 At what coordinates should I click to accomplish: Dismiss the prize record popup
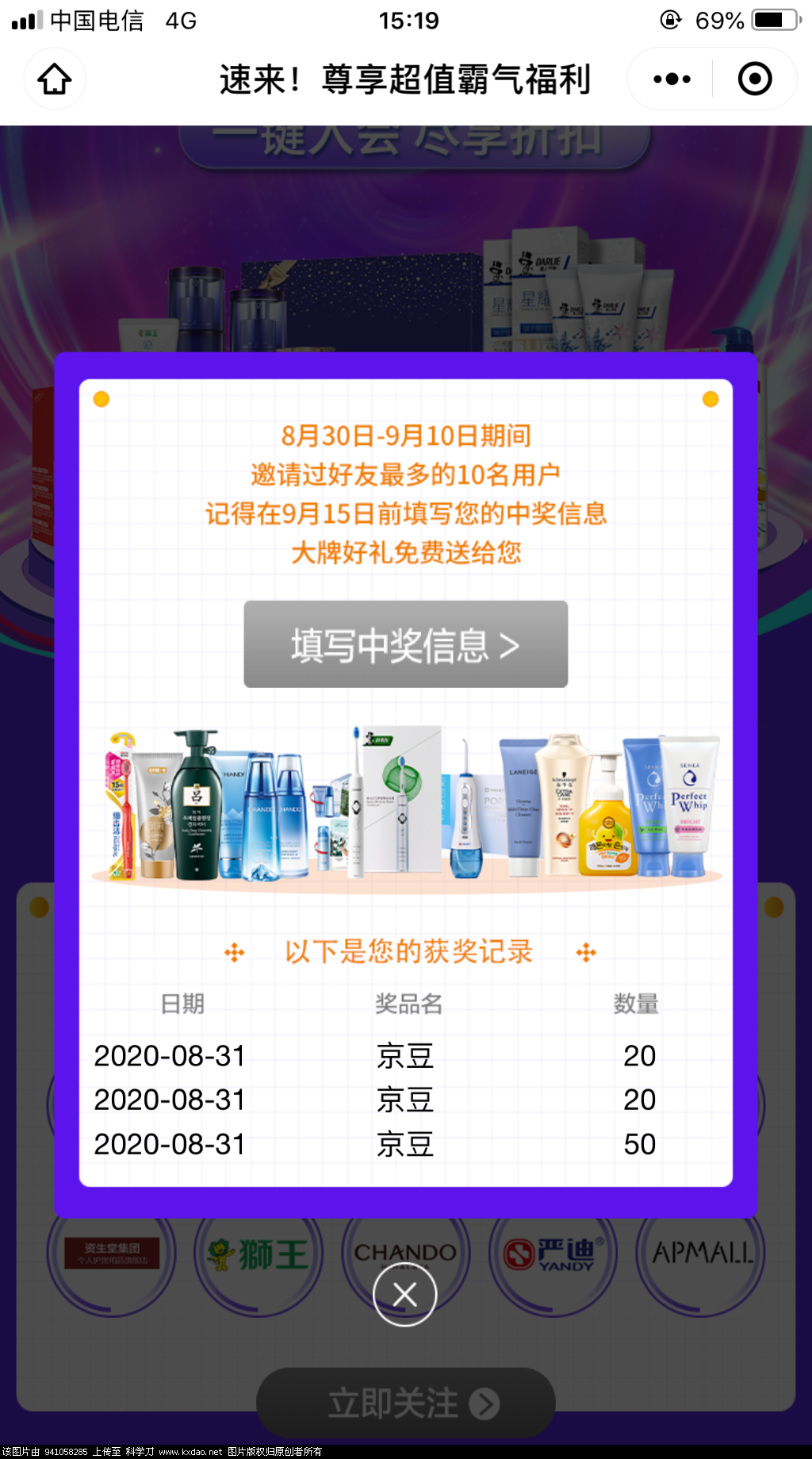404,1294
